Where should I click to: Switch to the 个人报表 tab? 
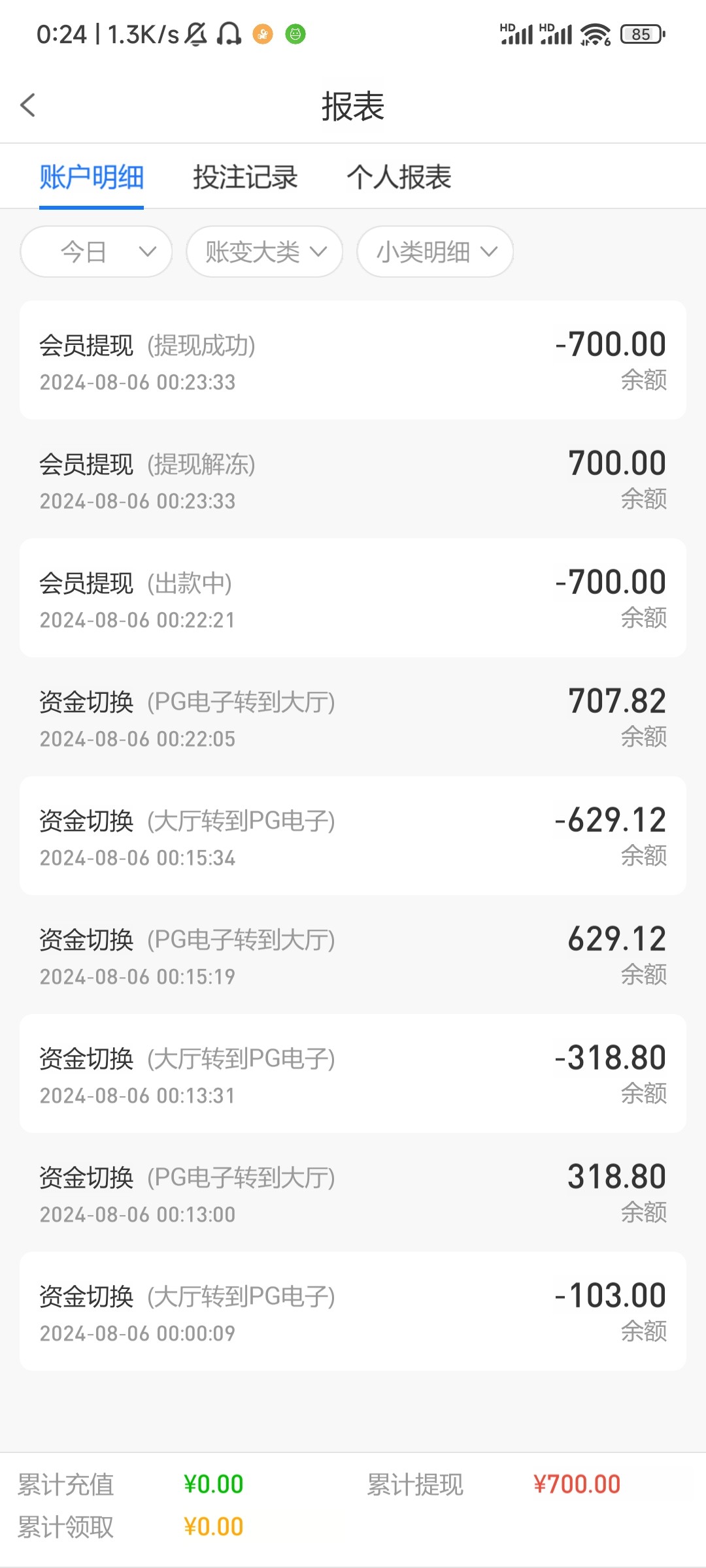pyautogui.click(x=399, y=177)
